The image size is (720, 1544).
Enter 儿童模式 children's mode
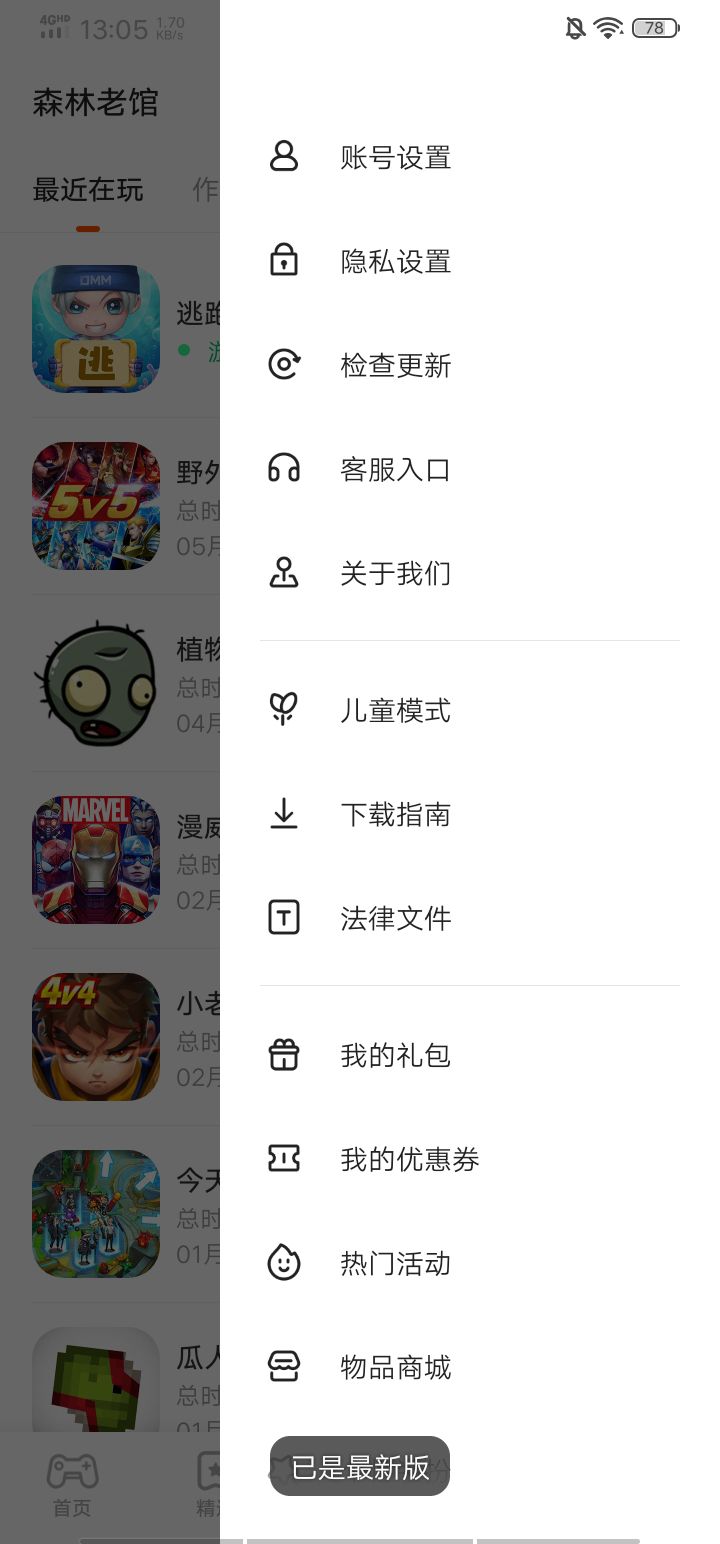click(x=395, y=711)
